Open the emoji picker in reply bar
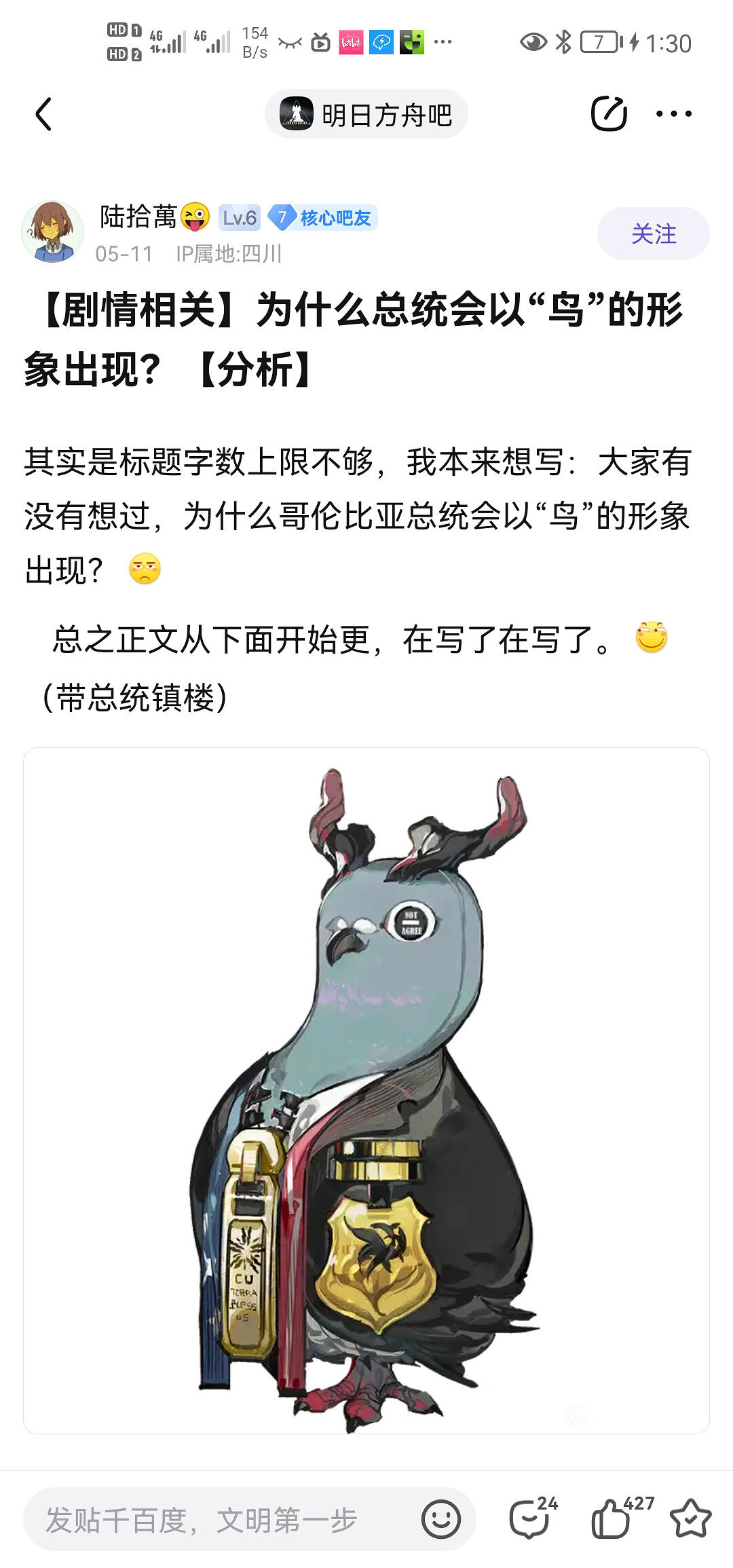Screen dimensions: 733x1568 click(x=440, y=1520)
